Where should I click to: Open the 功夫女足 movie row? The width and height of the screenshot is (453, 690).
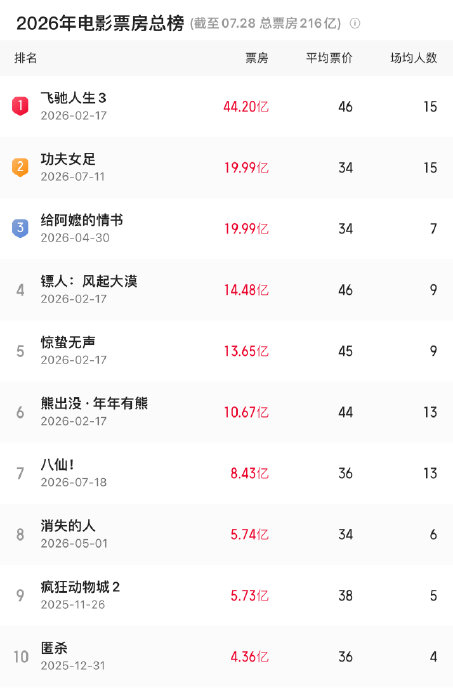(x=226, y=168)
